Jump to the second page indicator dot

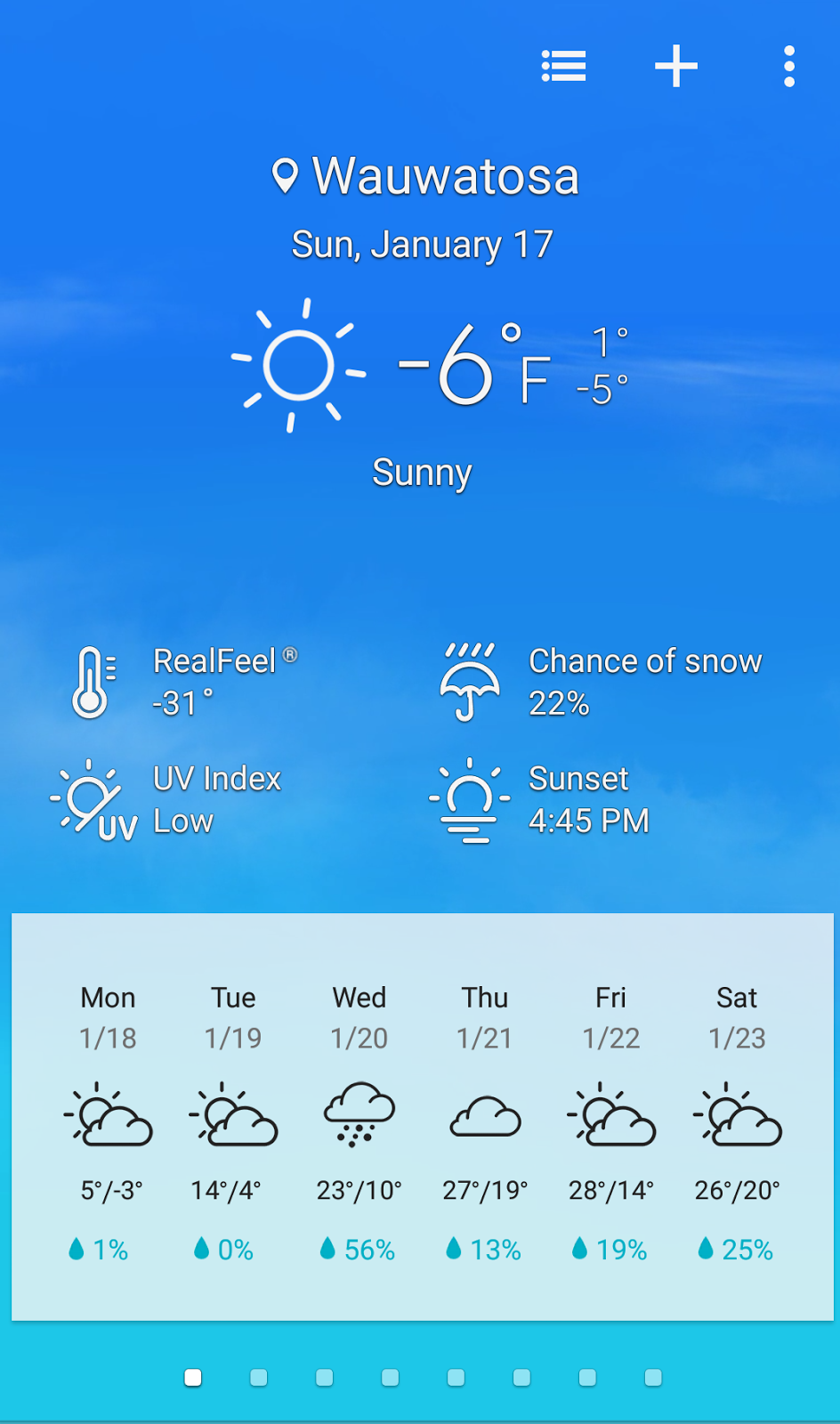259,1378
